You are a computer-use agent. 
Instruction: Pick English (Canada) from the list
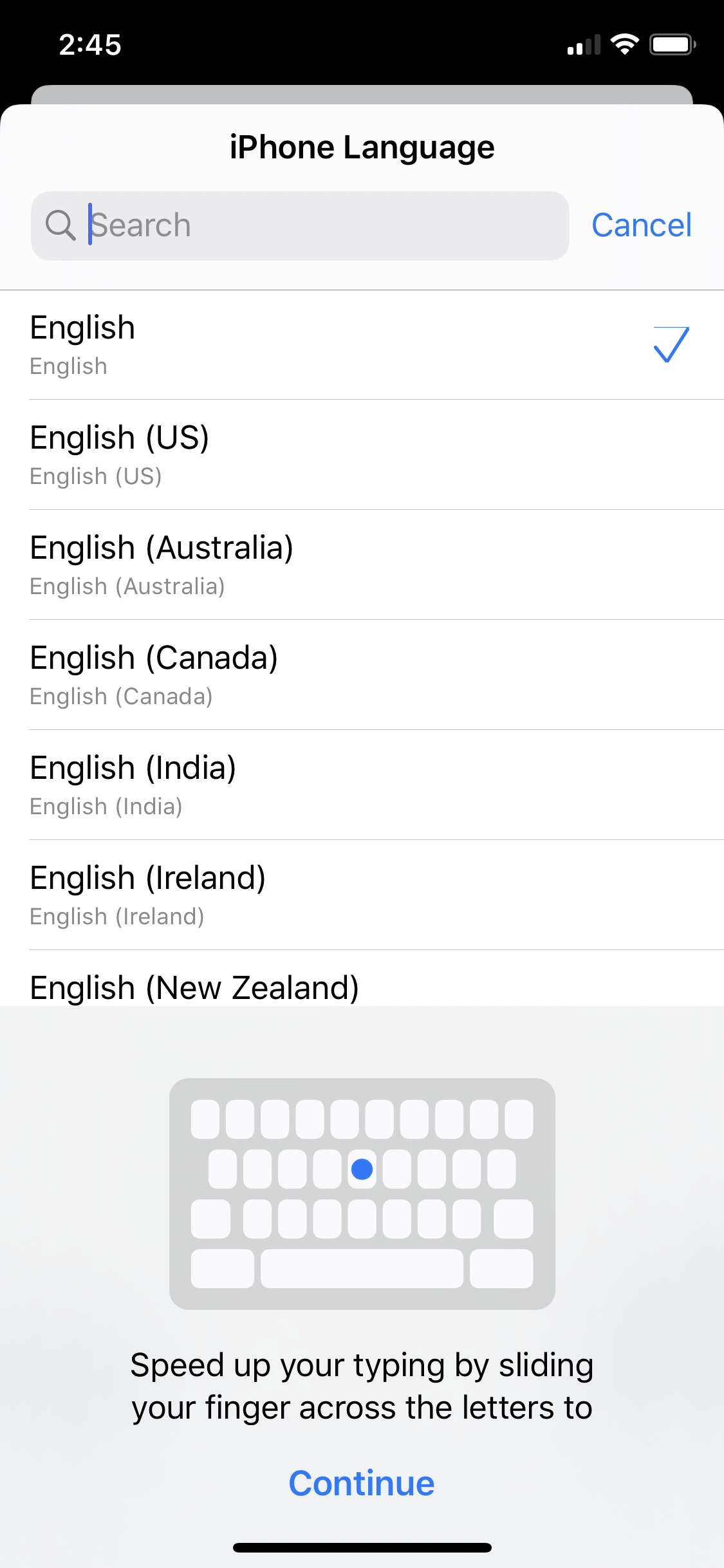click(362, 675)
